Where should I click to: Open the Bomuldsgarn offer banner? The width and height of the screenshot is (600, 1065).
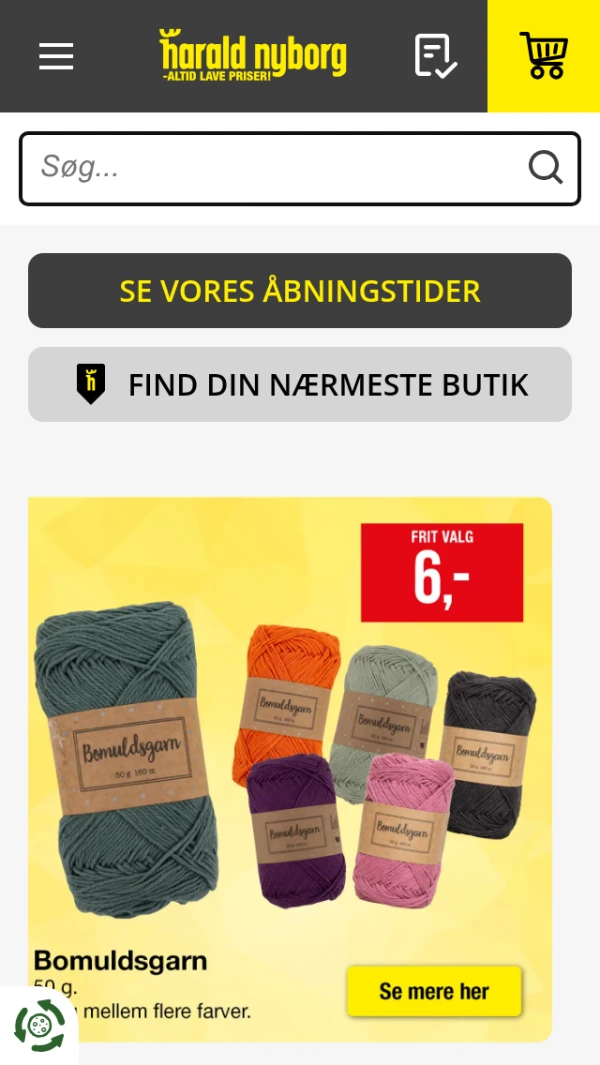tap(290, 740)
